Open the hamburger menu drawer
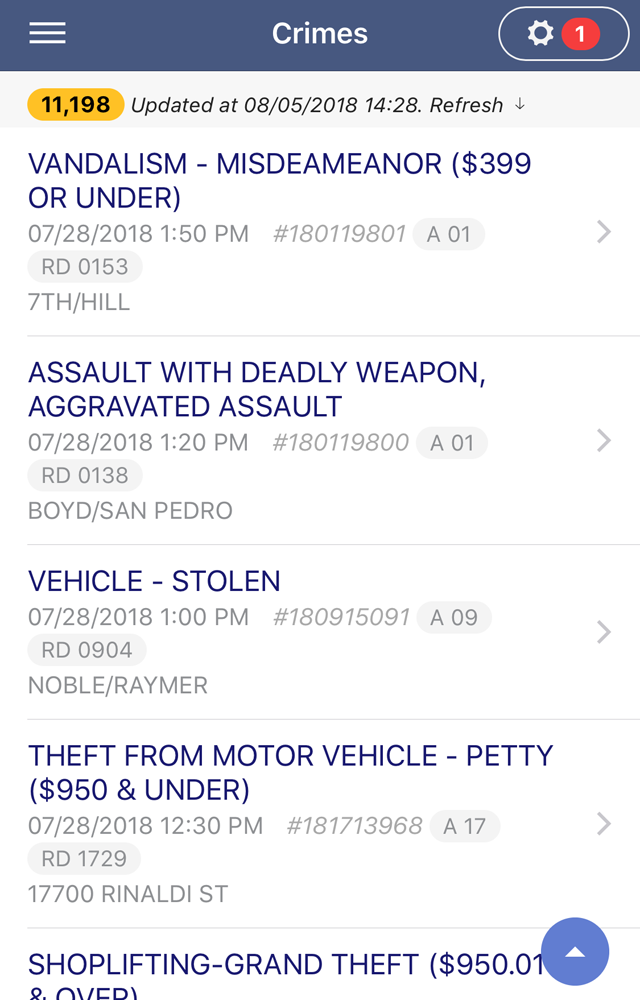Image resolution: width=640 pixels, height=1000 pixels. (47, 34)
